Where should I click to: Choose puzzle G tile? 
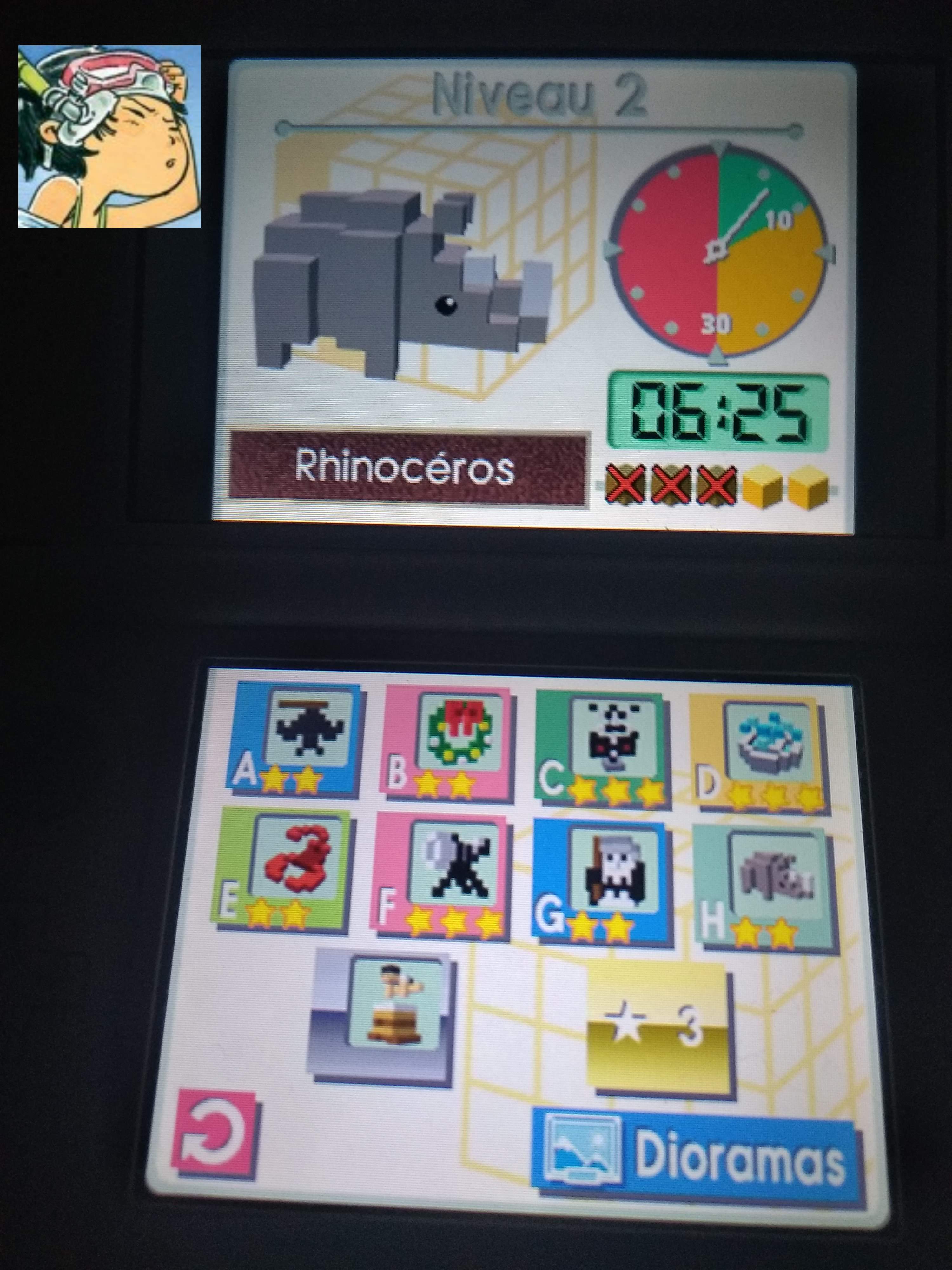(603, 877)
